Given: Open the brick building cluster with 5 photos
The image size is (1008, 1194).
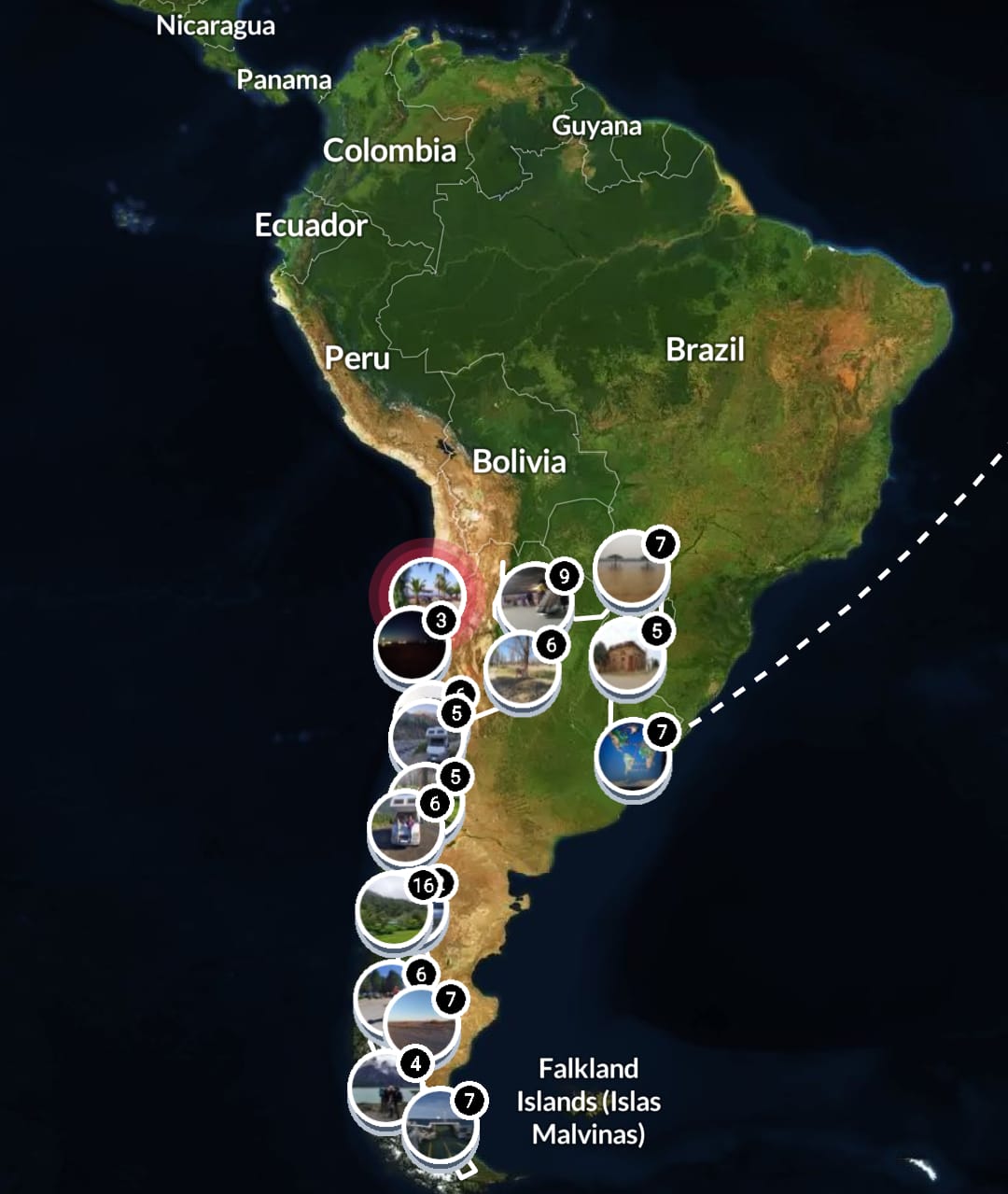Looking at the screenshot, I should (x=627, y=655).
